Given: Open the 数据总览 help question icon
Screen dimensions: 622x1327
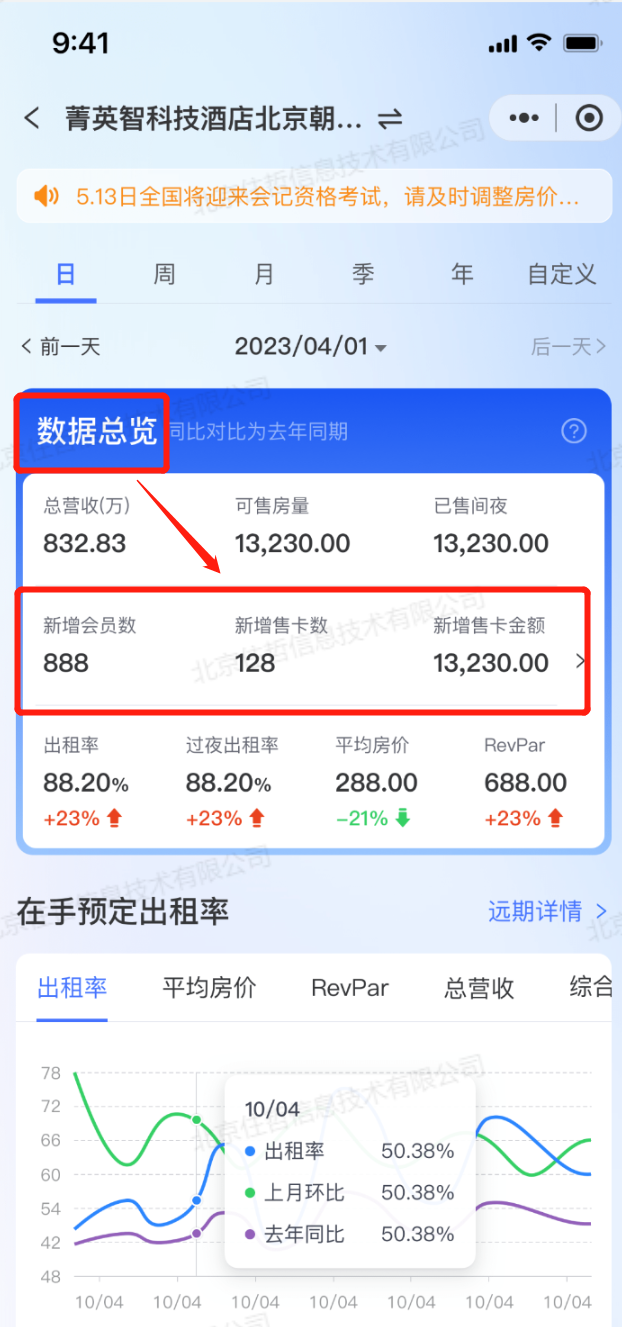Looking at the screenshot, I should (x=573, y=431).
